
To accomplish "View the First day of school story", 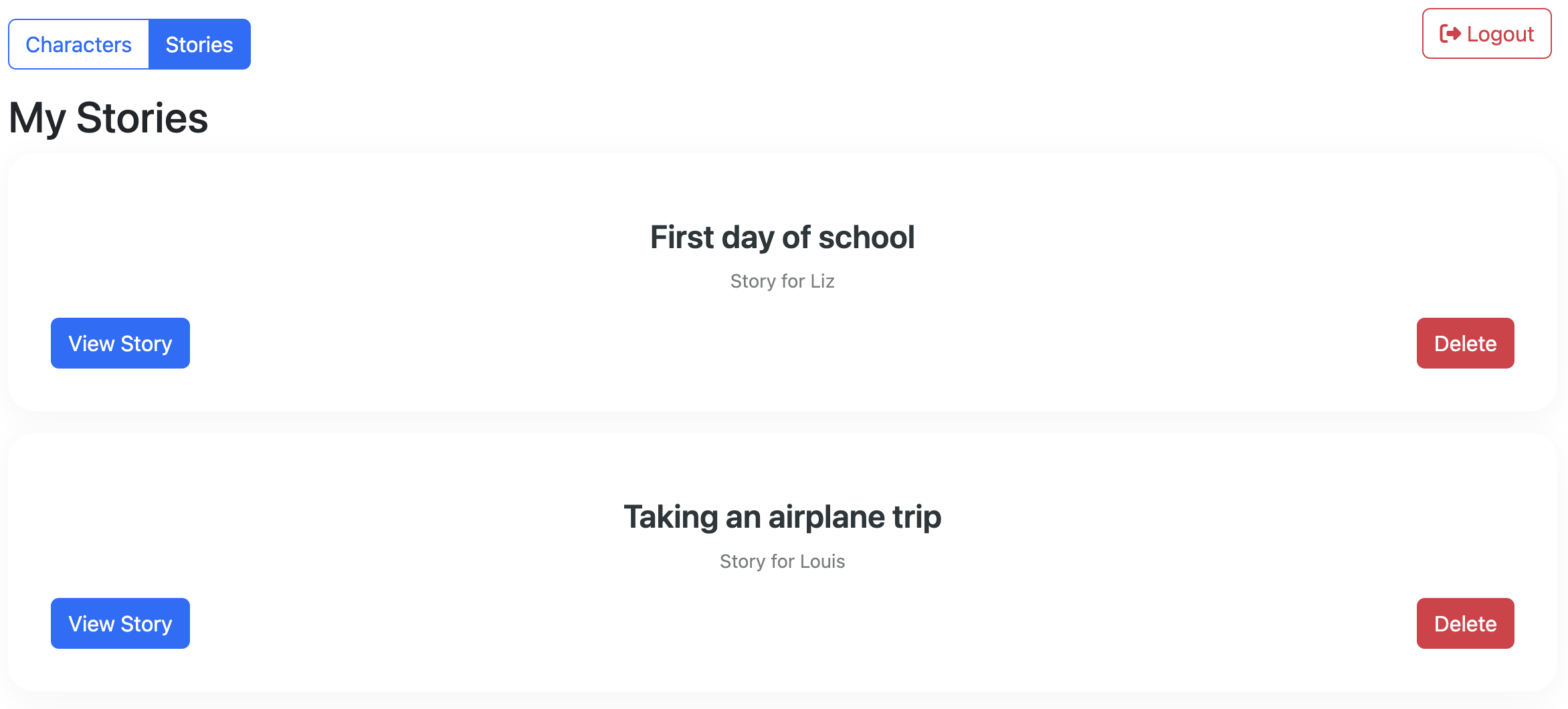I will [120, 343].
